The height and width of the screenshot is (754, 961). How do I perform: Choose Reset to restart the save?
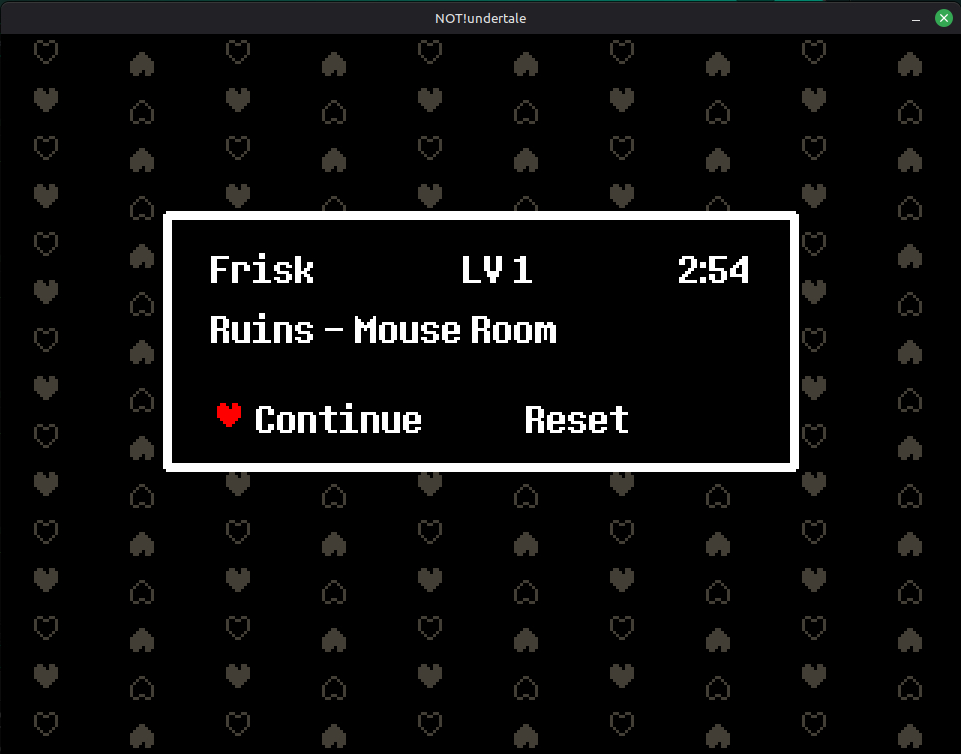tap(576, 420)
